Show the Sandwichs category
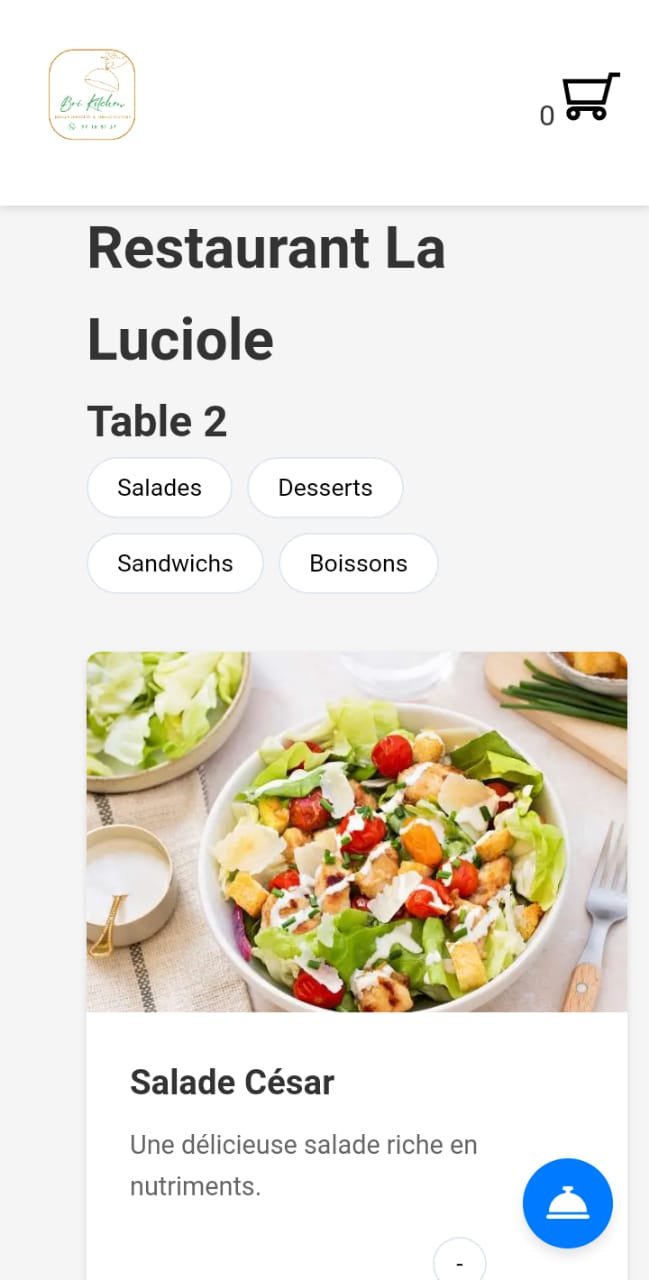Screen dimensions: 649x1280 click(x=175, y=564)
